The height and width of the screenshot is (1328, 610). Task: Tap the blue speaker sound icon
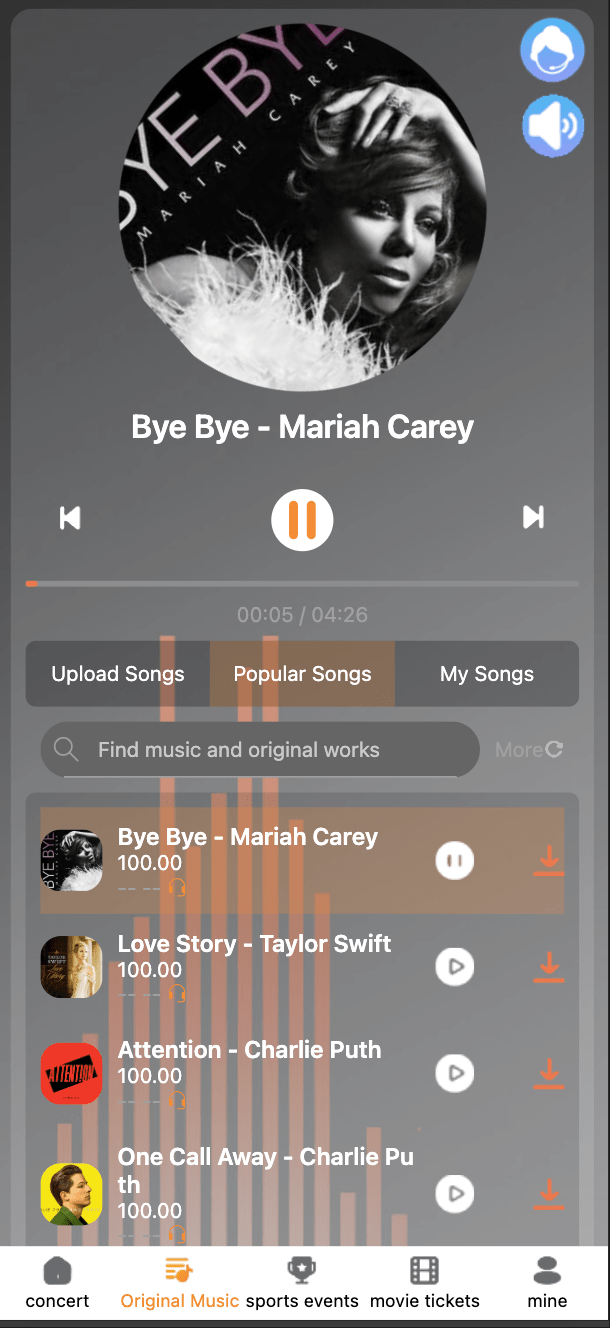[x=552, y=126]
